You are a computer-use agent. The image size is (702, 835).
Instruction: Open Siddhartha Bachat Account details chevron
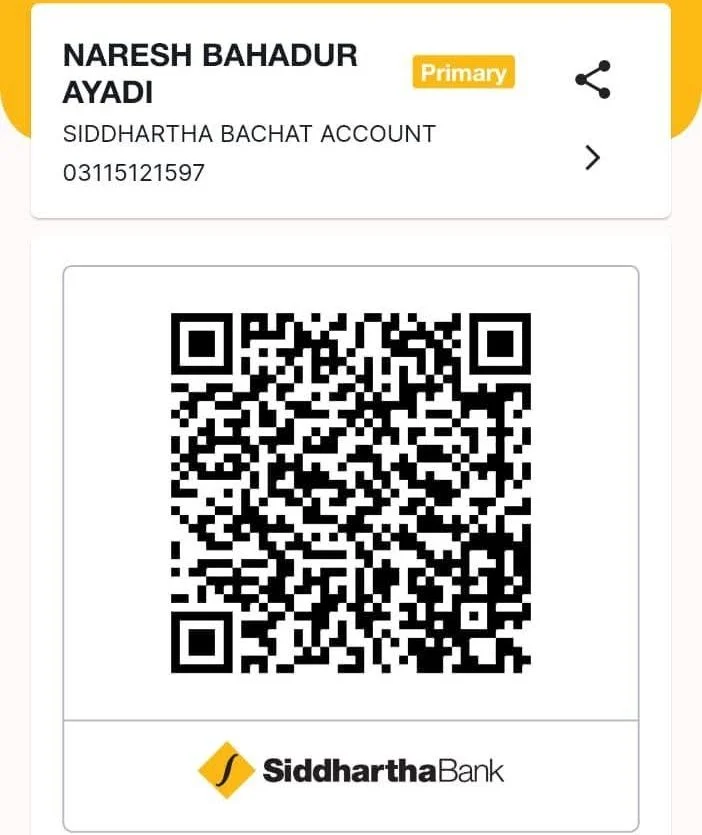(593, 157)
